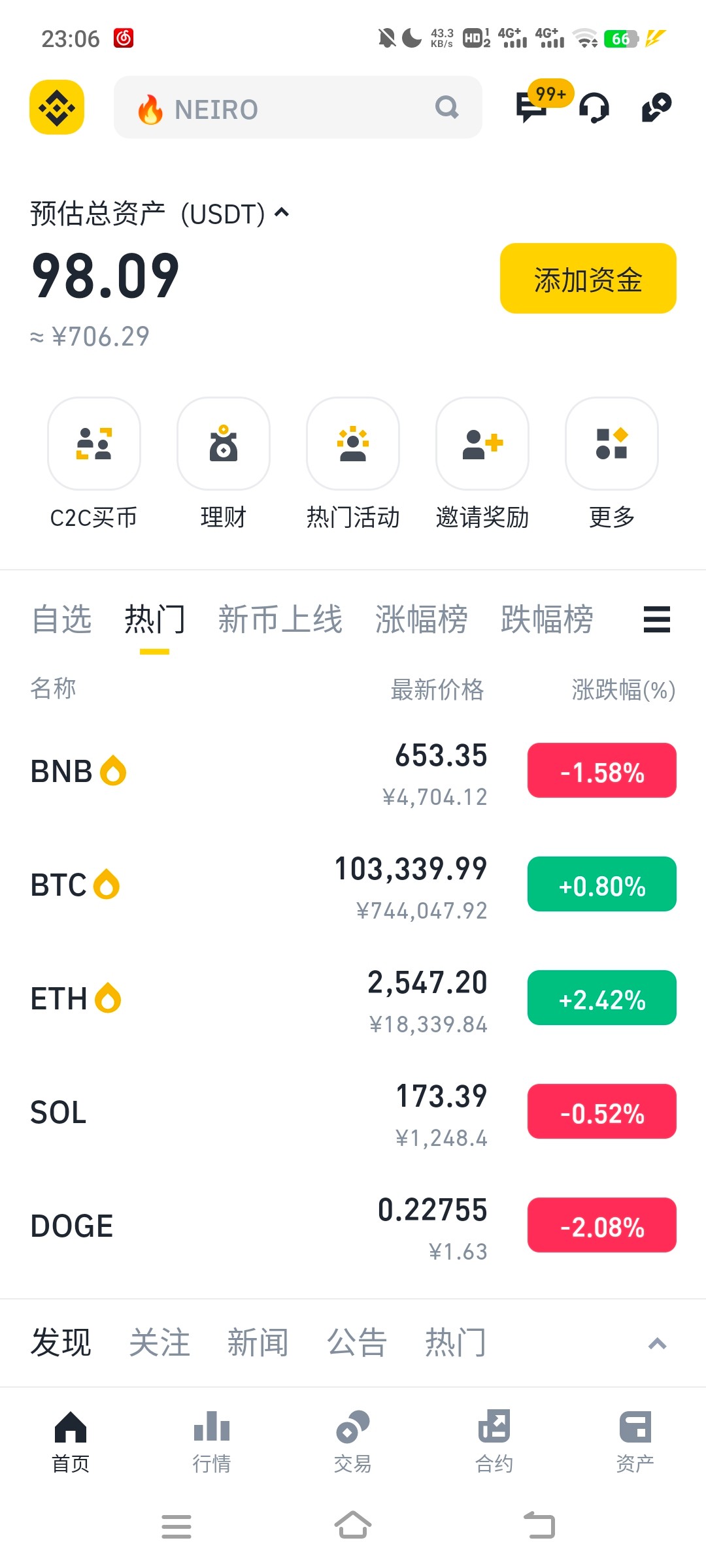Open the Binance logo profile menu
The image size is (706, 1568).
pyautogui.click(x=57, y=107)
